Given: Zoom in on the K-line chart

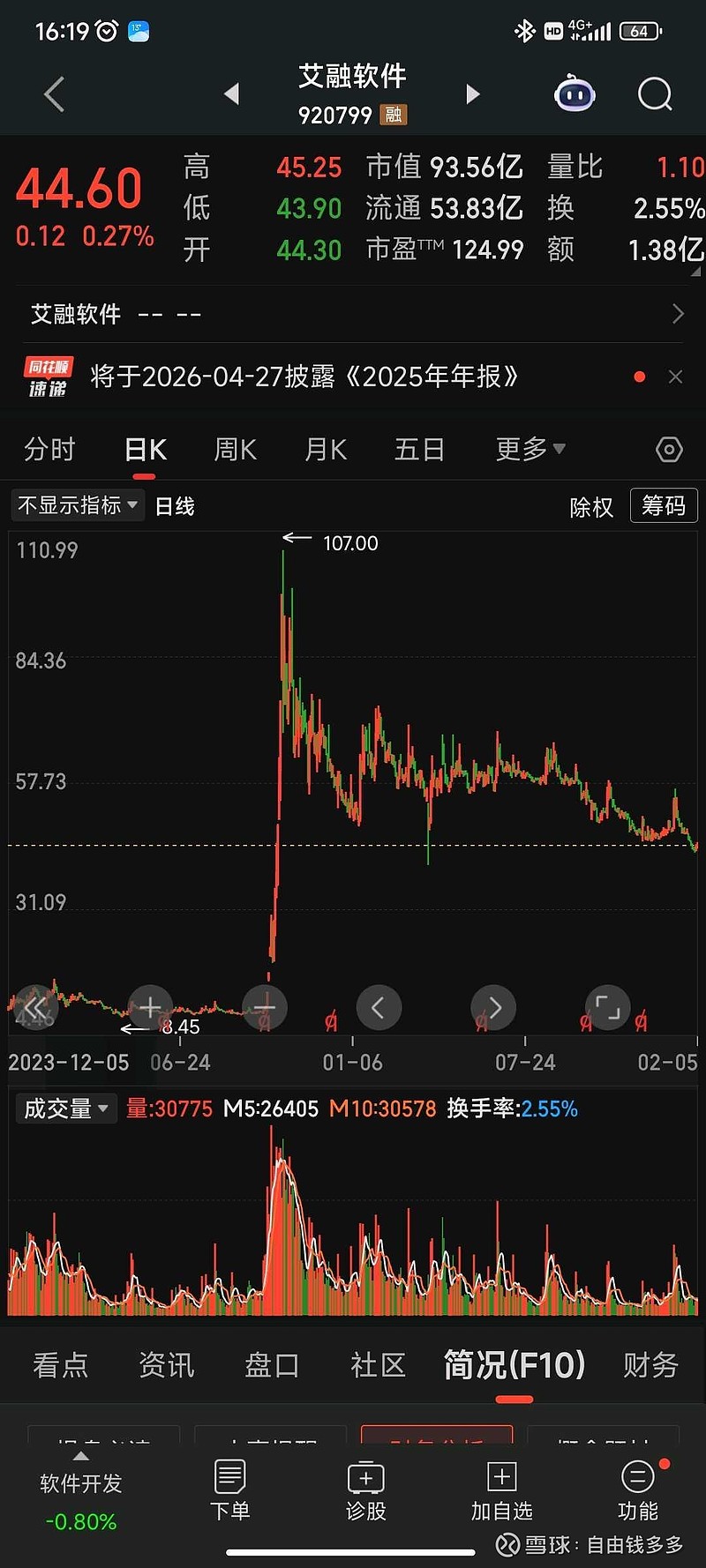Looking at the screenshot, I should (150, 1007).
